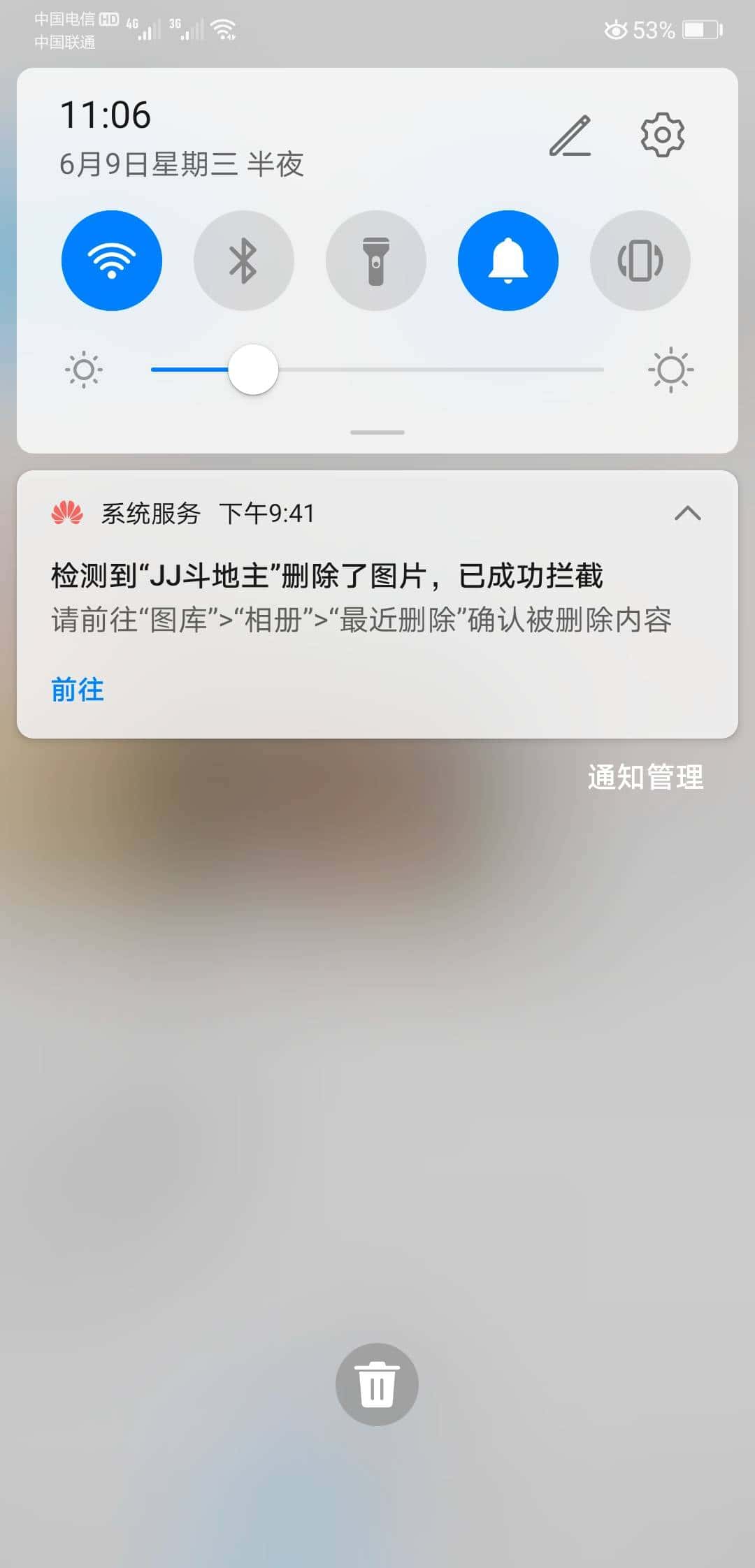Screen dimensions: 755x1568
Task: Toggle the vibration mode icon
Action: point(640,259)
